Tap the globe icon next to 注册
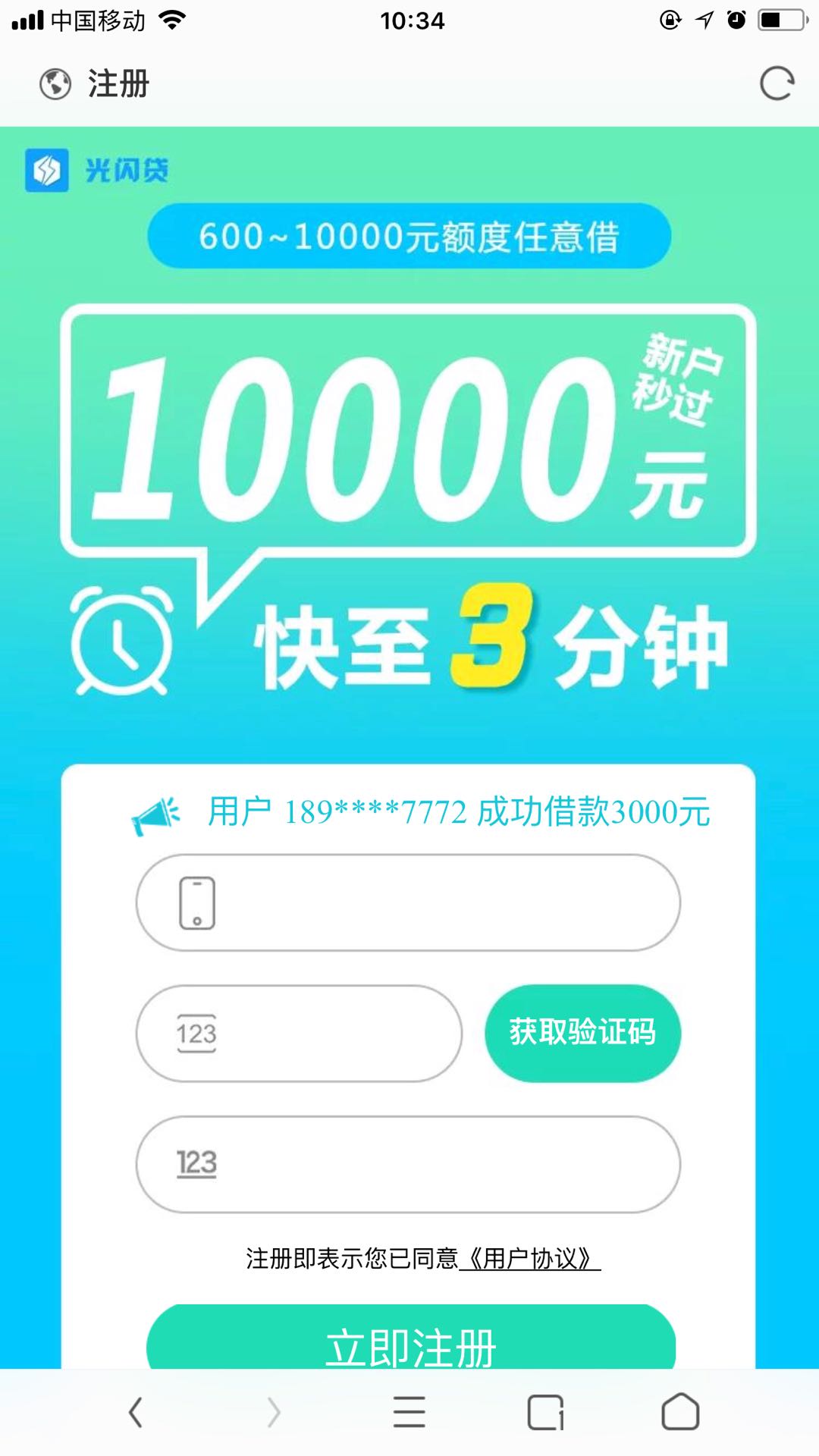Screen dimensions: 819x1456 tap(55, 84)
